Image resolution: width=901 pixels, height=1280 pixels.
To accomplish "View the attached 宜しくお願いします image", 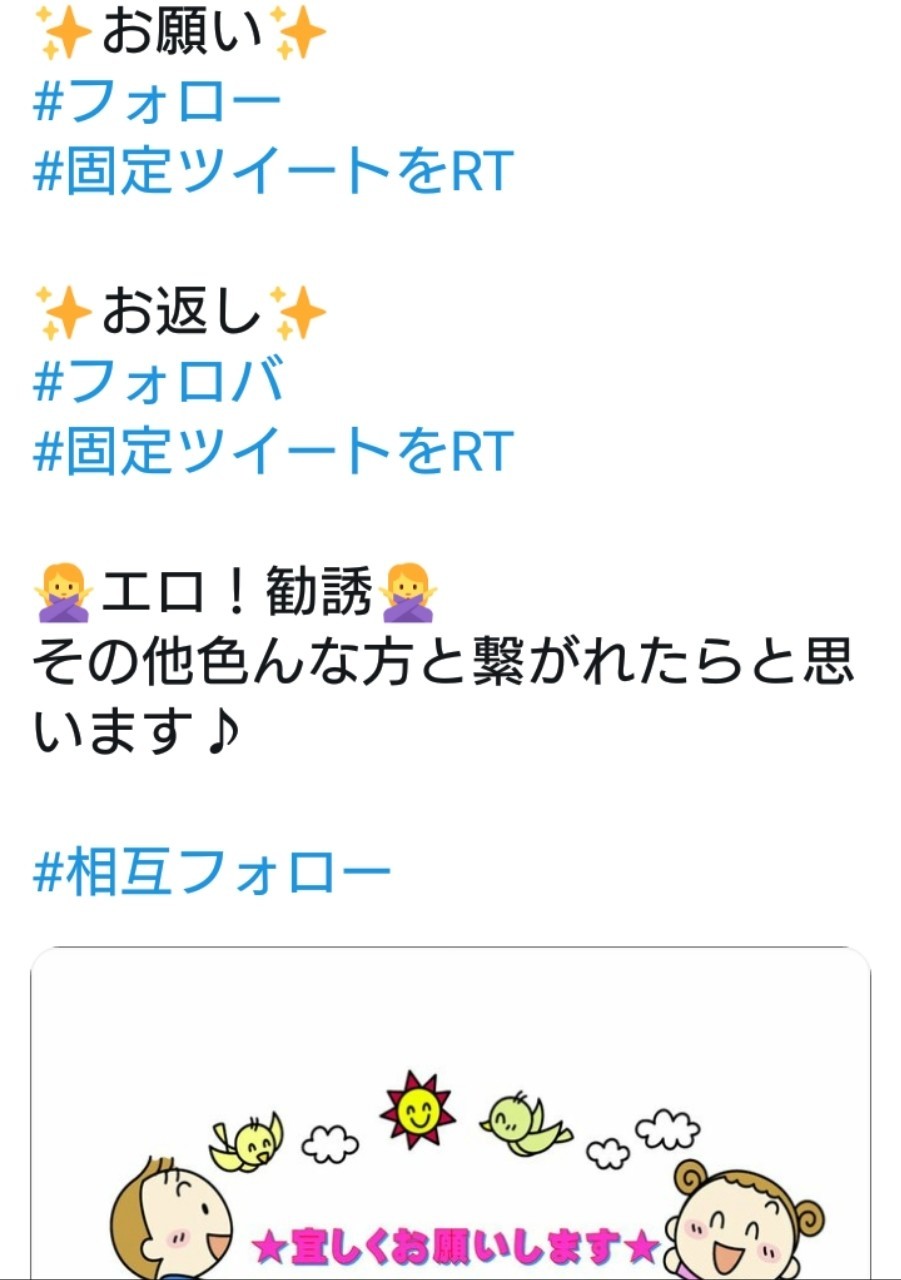I will pyautogui.click(x=450, y=1120).
